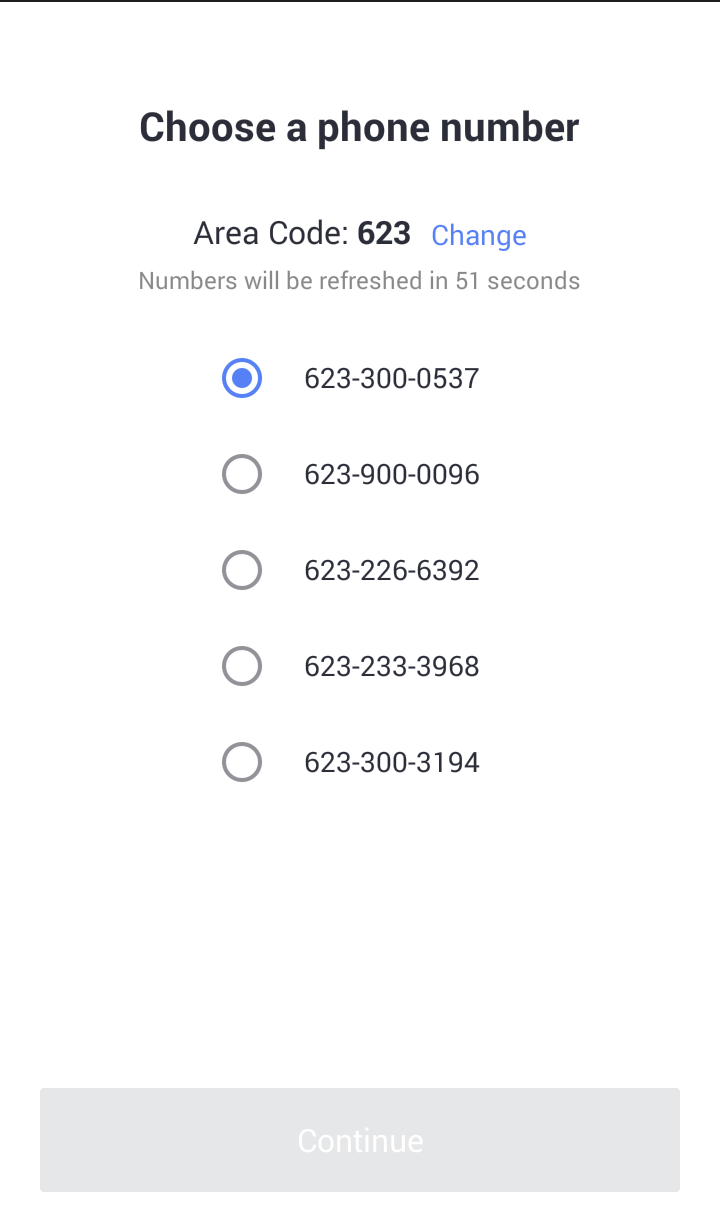Screen dimensions: 720x1232
Task: Change the 623 area code
Action: [x=478, y=235]
